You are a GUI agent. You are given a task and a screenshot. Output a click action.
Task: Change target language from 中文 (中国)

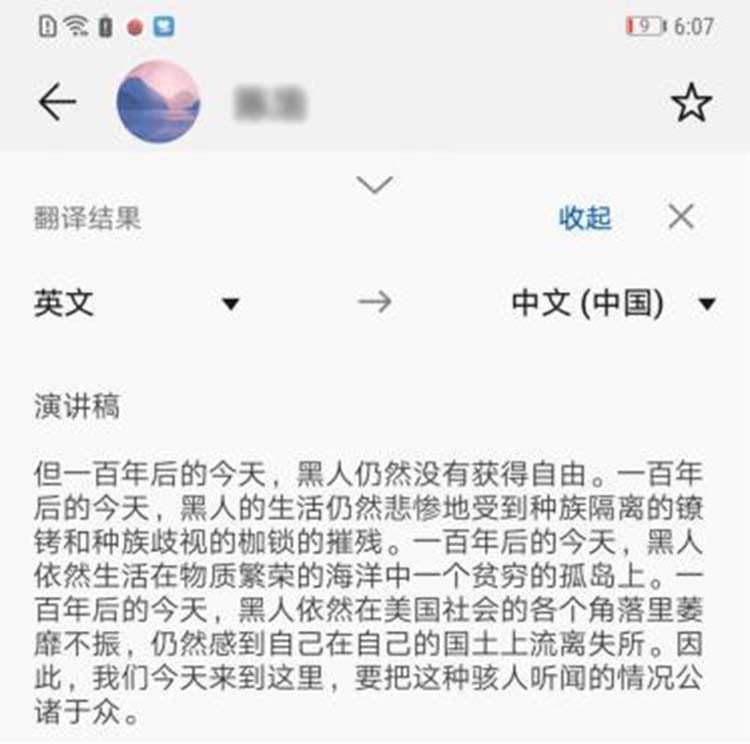pyautogui.click(x=613, y=303)
